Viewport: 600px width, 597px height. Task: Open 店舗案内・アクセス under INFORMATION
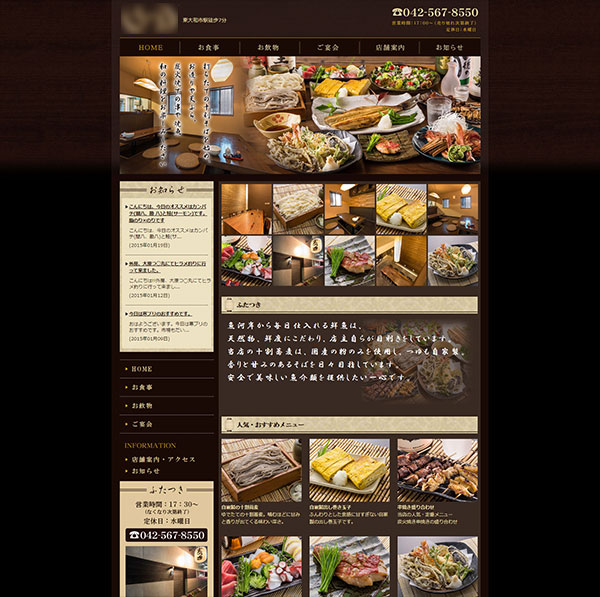[x=163, y=459]
